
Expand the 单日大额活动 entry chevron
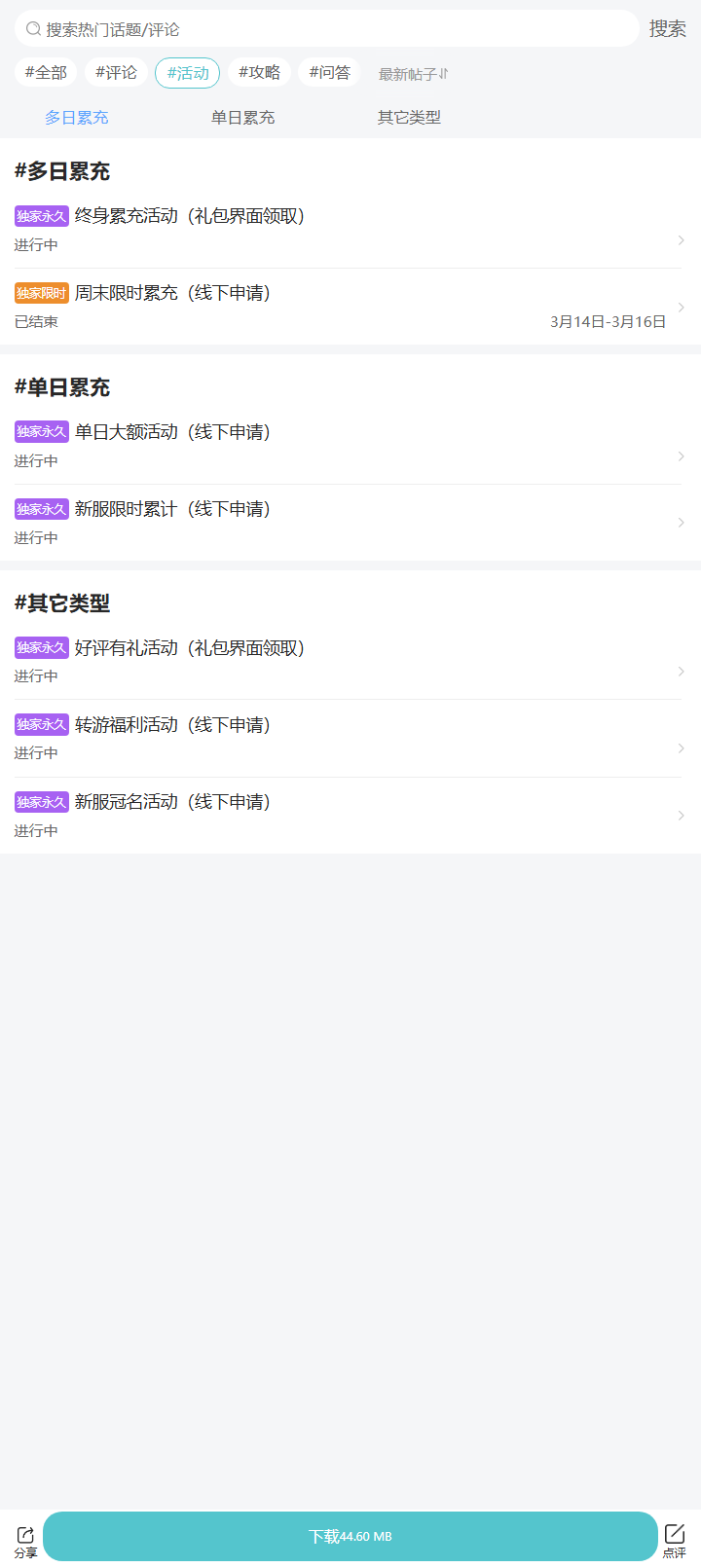coord(681,455)
